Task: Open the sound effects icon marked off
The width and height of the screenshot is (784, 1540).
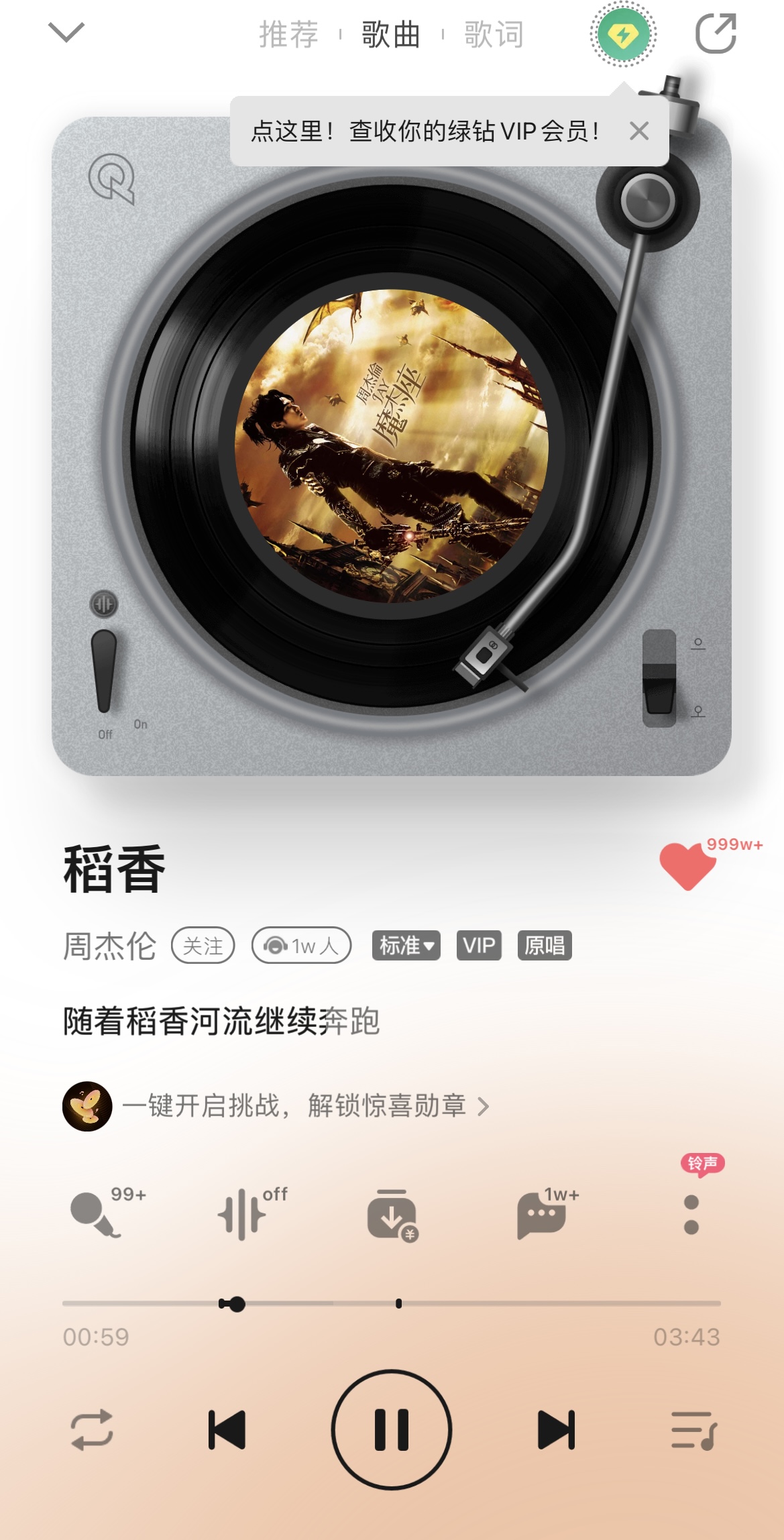Action: coord(243,1214)
